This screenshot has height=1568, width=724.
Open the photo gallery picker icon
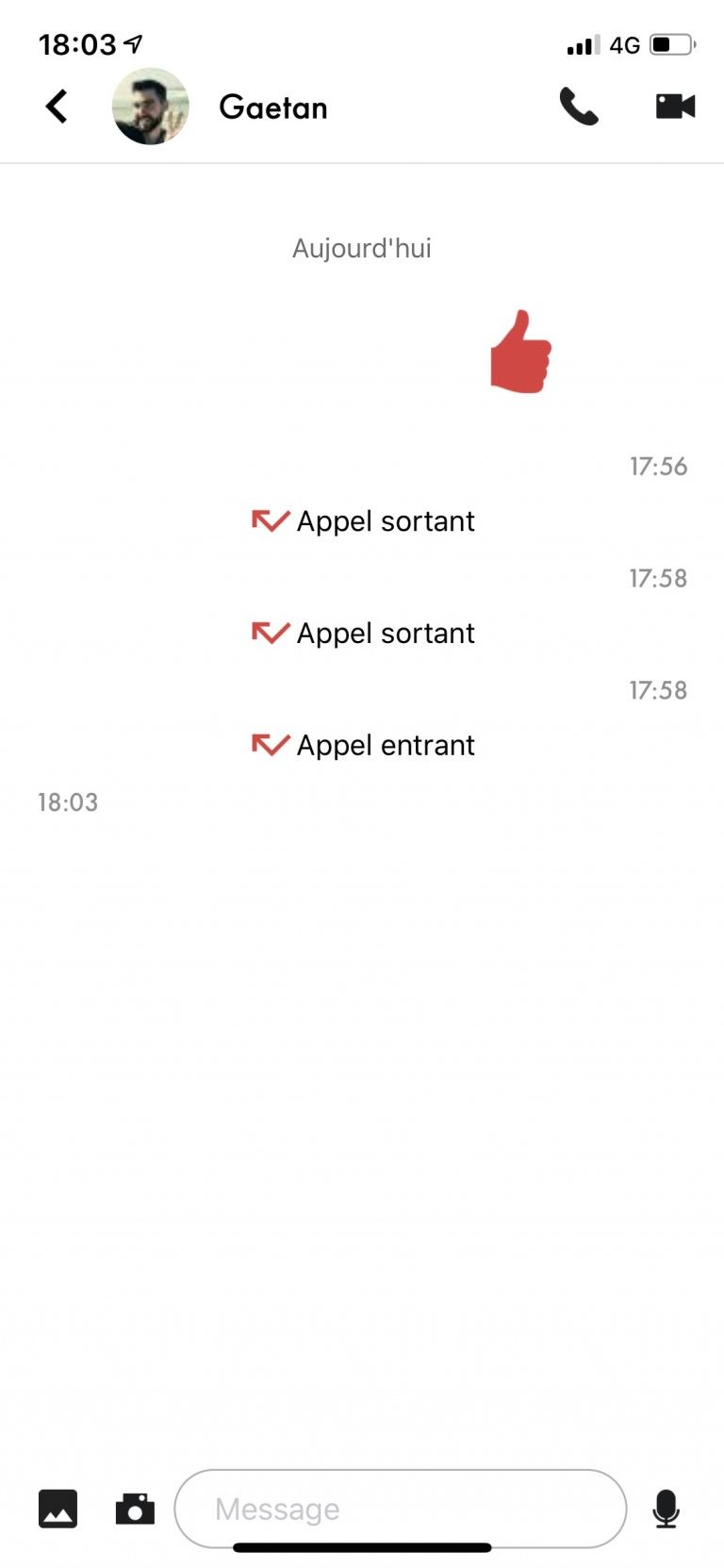pos(58,1509)
